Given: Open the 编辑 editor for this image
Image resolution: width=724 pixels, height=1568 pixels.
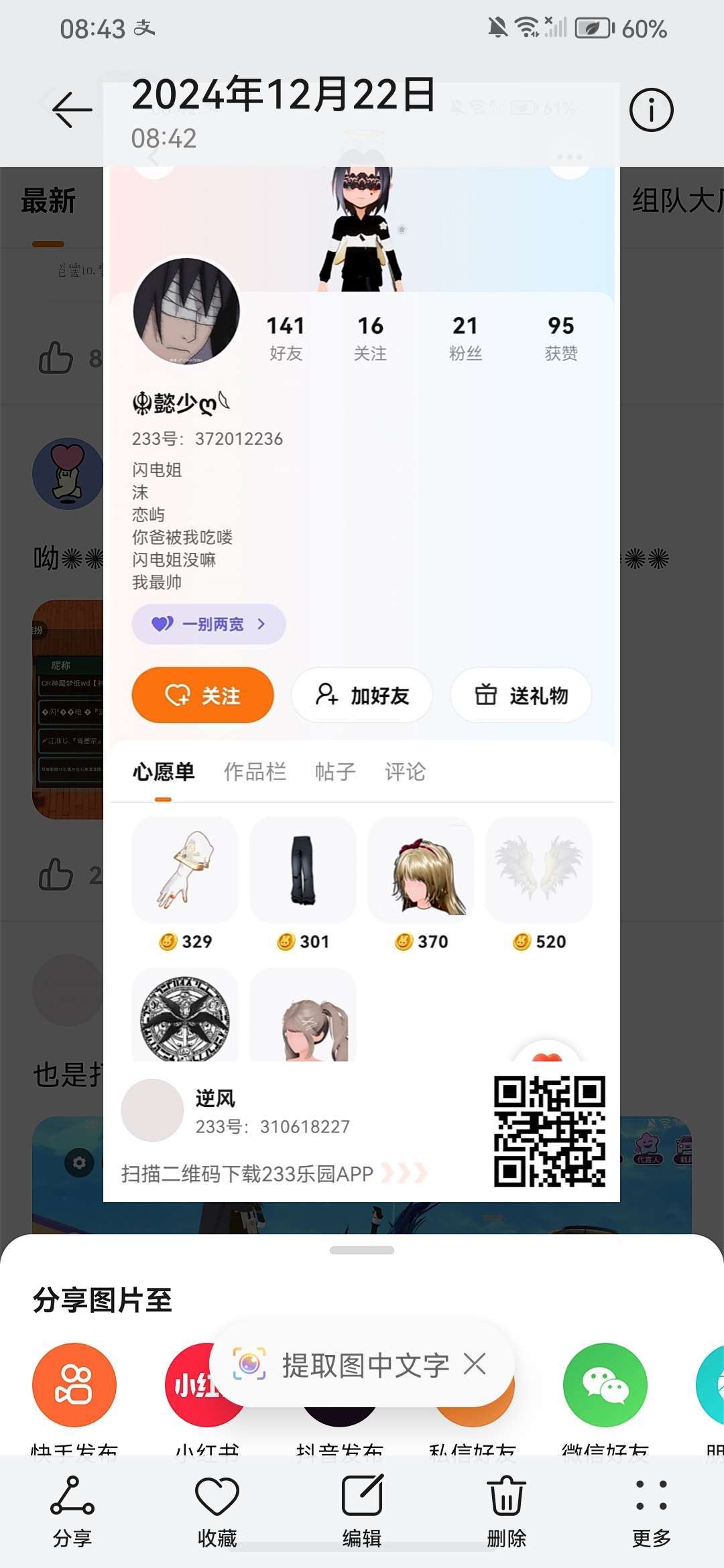Looking at the screenshot, I should [x=362, y=1511].
